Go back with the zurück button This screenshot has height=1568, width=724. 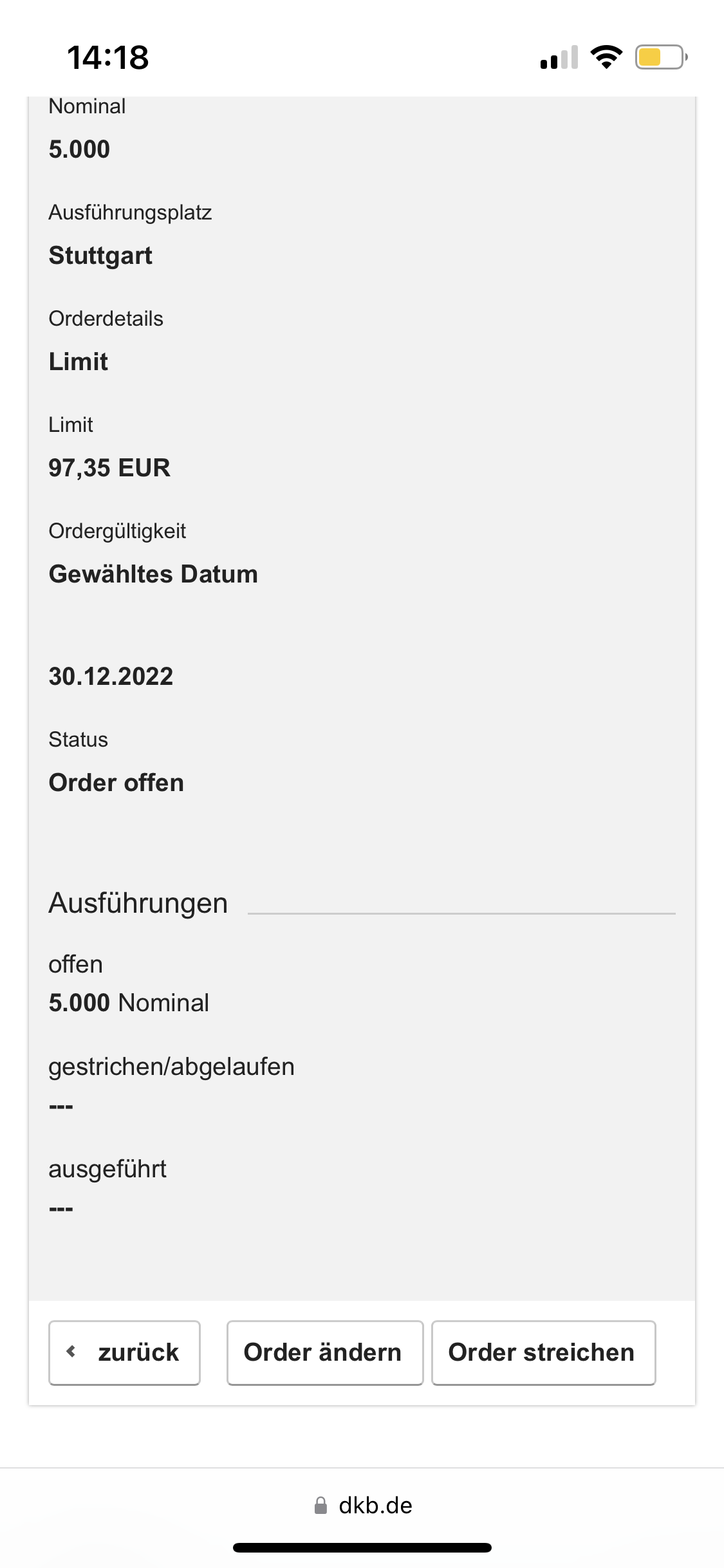[x=124, y=1352]
